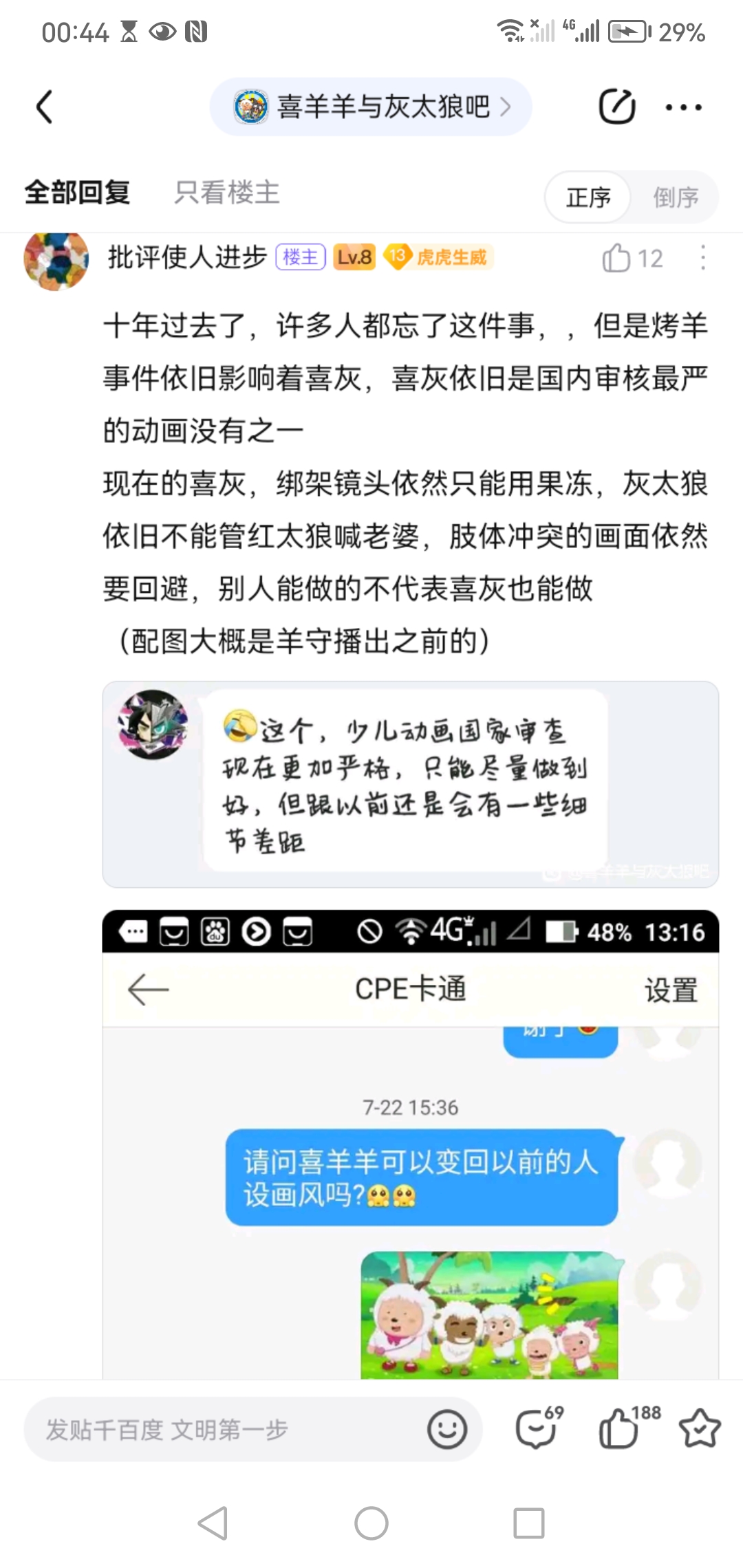Open the emoji picker in the reply bar
The height and width of the screenshot is (1568, 743).
click(446, 1430)
